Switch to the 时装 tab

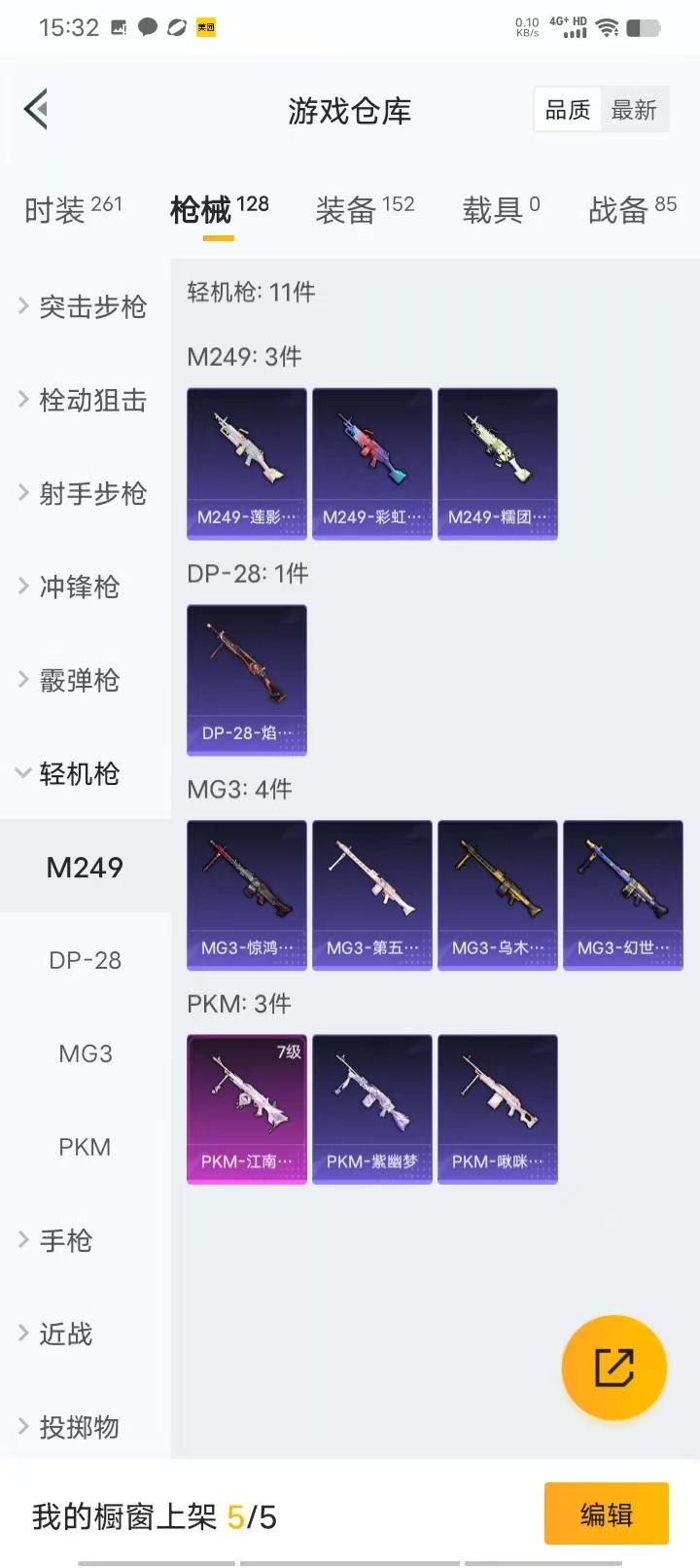[73, 209]
